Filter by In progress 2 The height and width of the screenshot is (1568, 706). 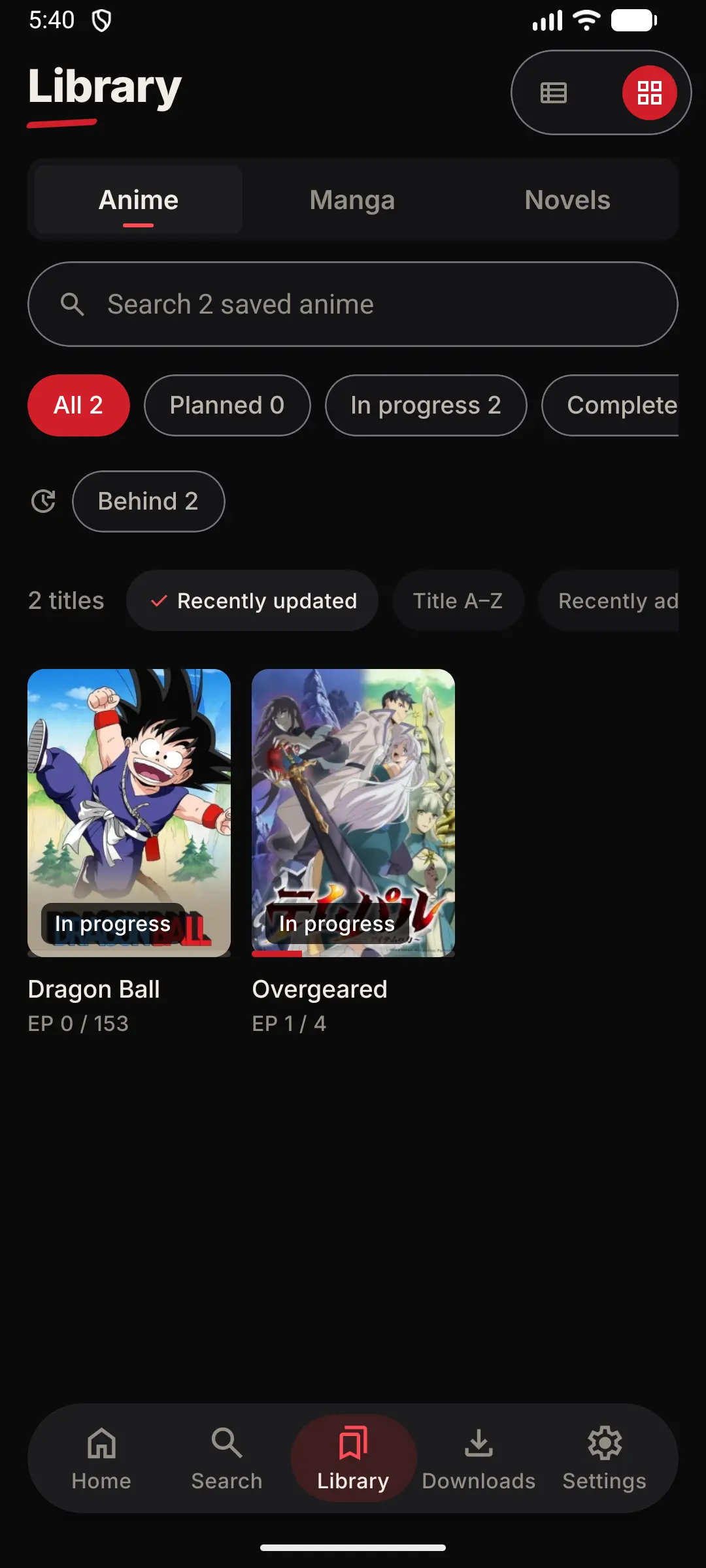pos(426,405)
